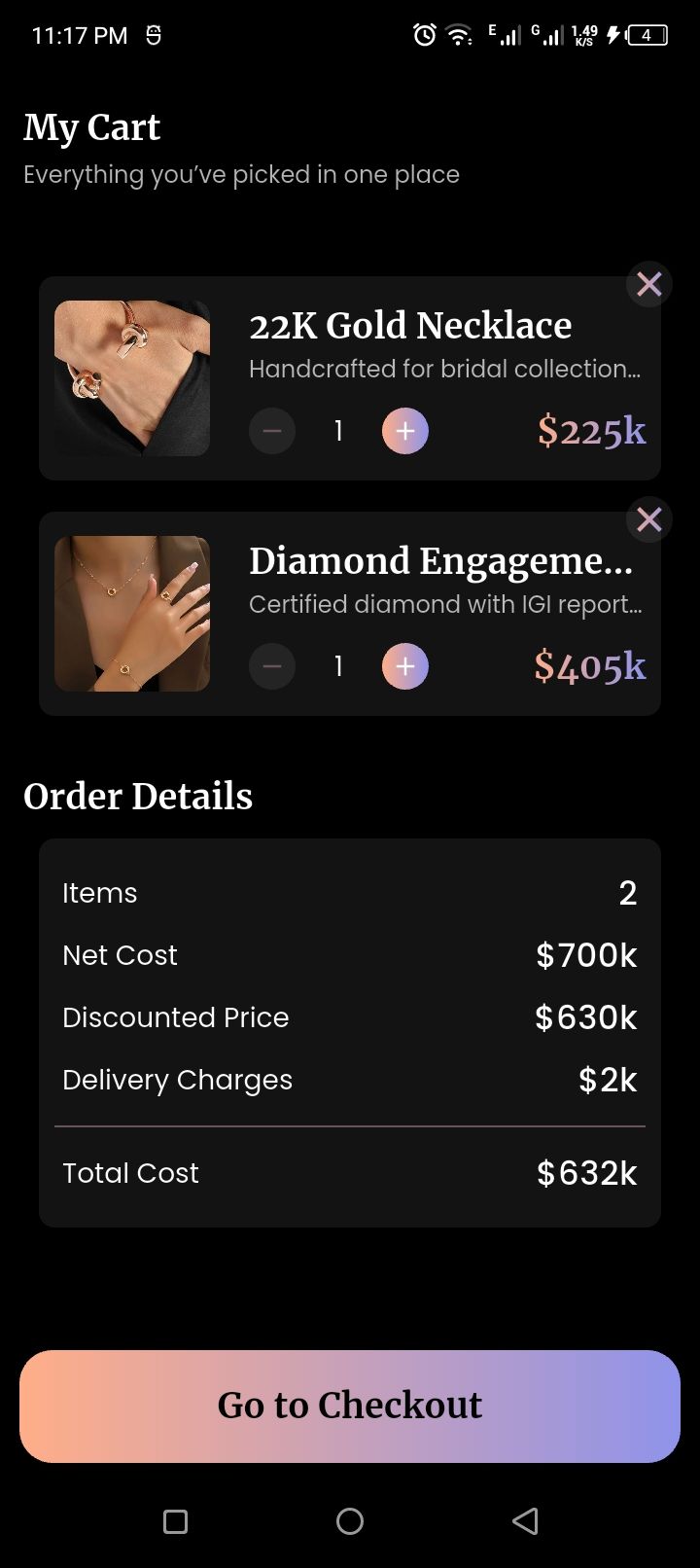Increase quantity of 22K Gold Necklace
The width and height of the screenshot is (700, 1568).
(405, 431)
